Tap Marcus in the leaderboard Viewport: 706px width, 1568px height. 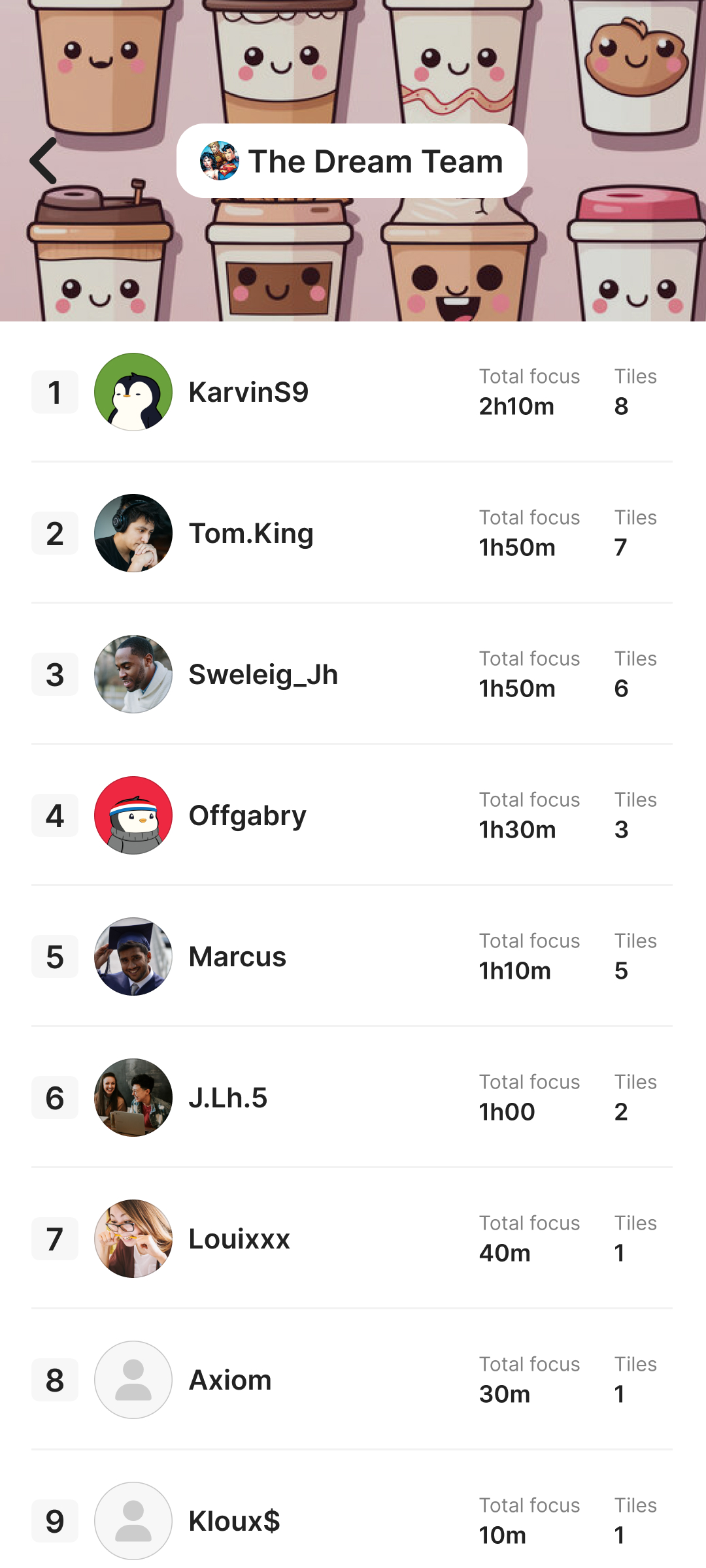(352, 956)
